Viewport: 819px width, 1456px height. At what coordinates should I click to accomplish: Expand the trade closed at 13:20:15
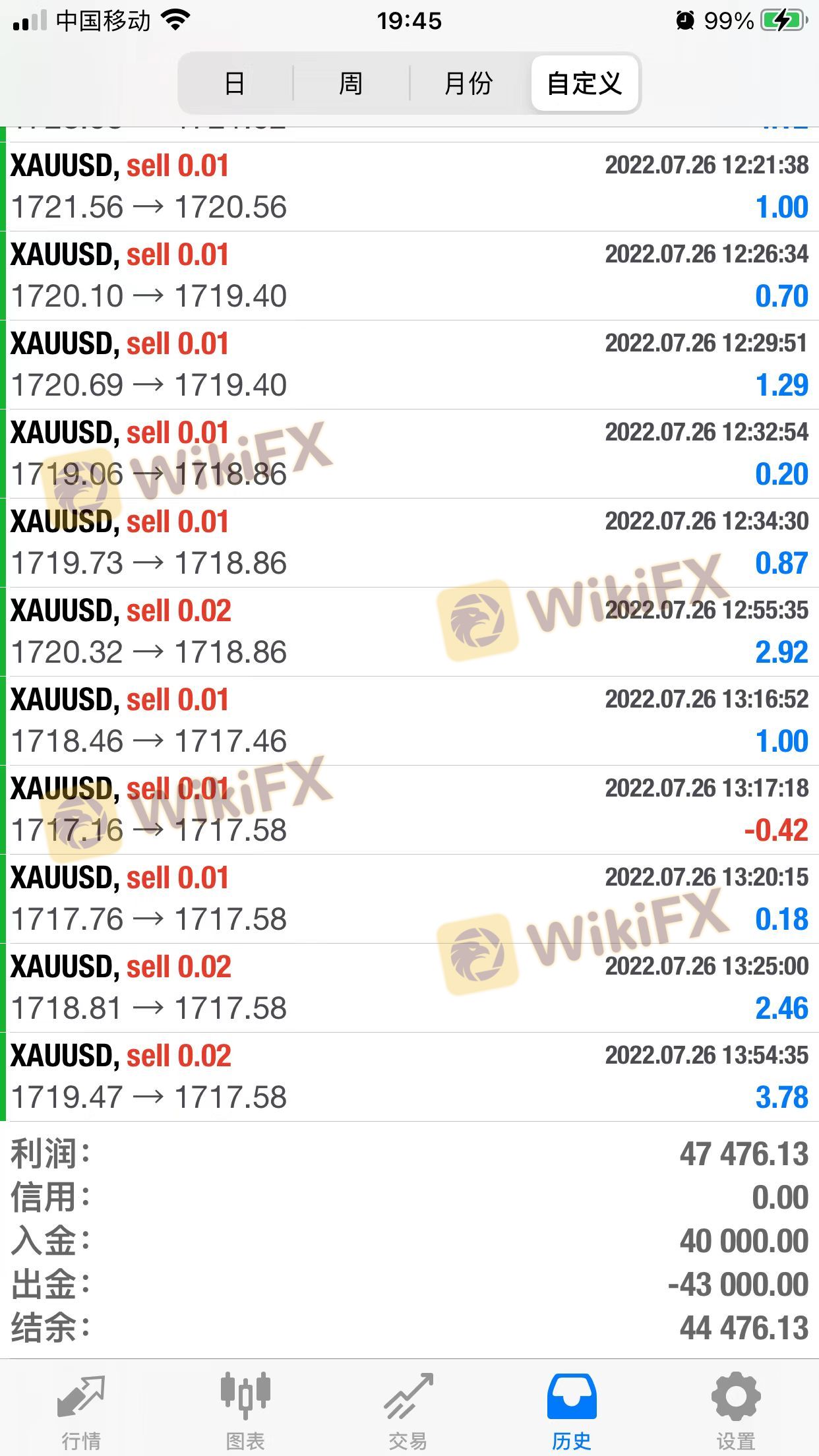[x=409, y=899]
